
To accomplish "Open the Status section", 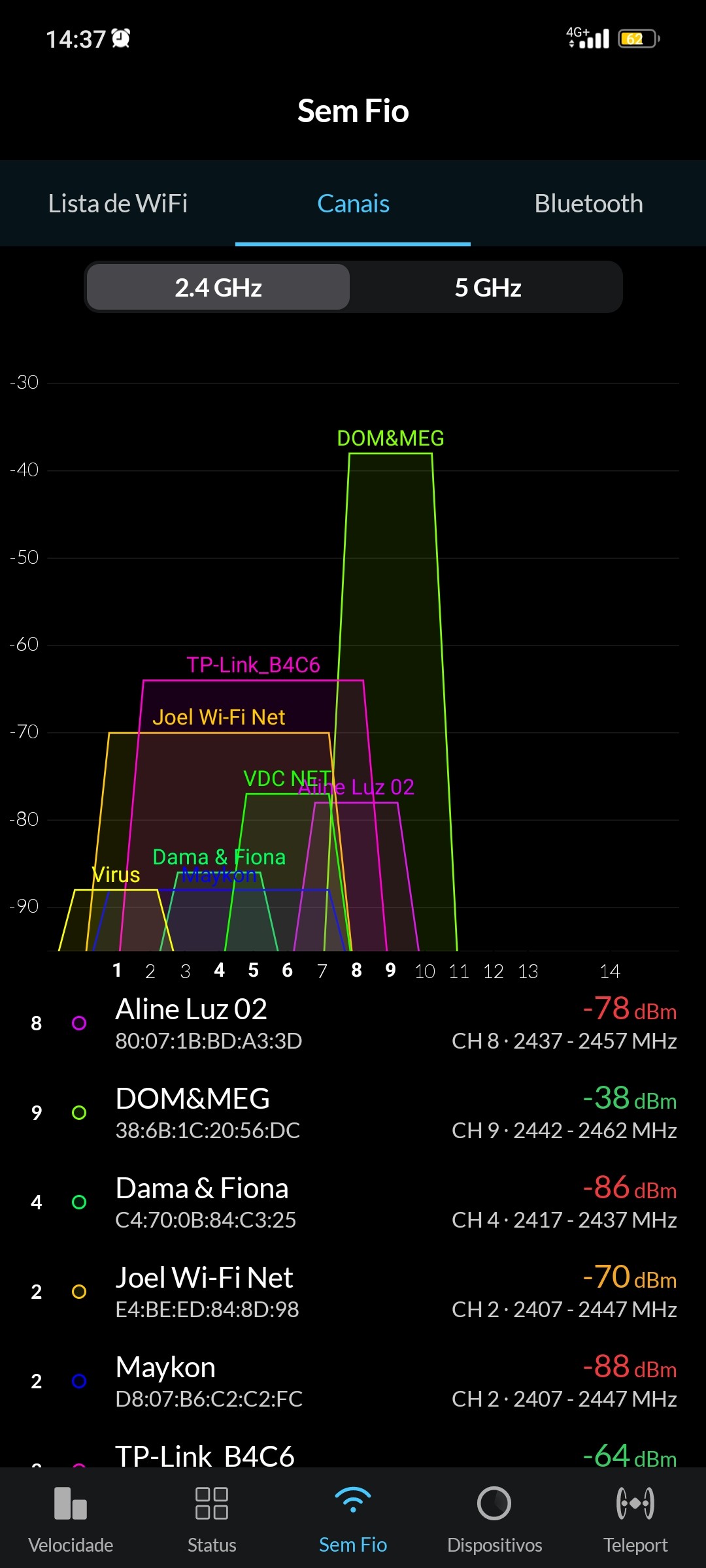I will point(212,1517).
